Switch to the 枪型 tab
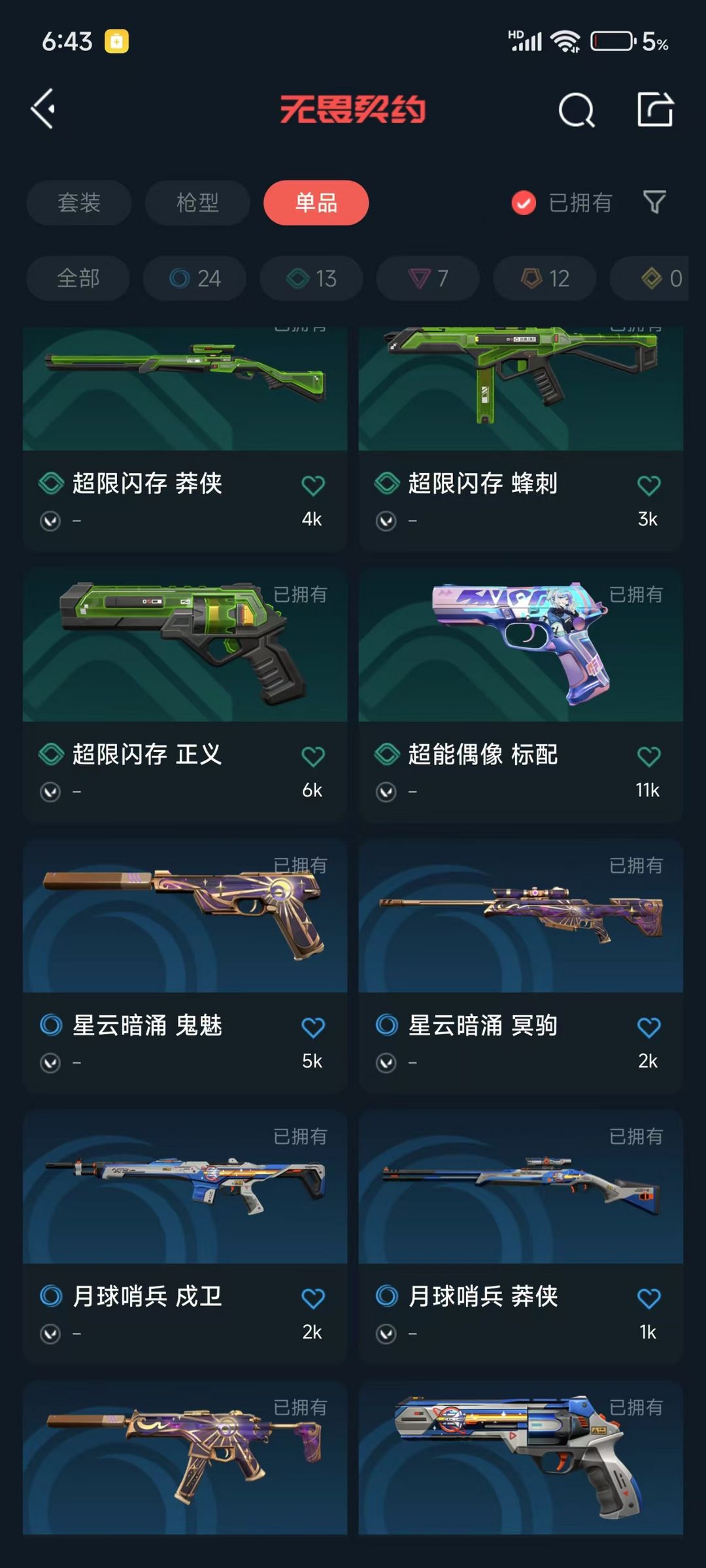The width and height of the screenshot is (706, 1568). pos(197,203)
